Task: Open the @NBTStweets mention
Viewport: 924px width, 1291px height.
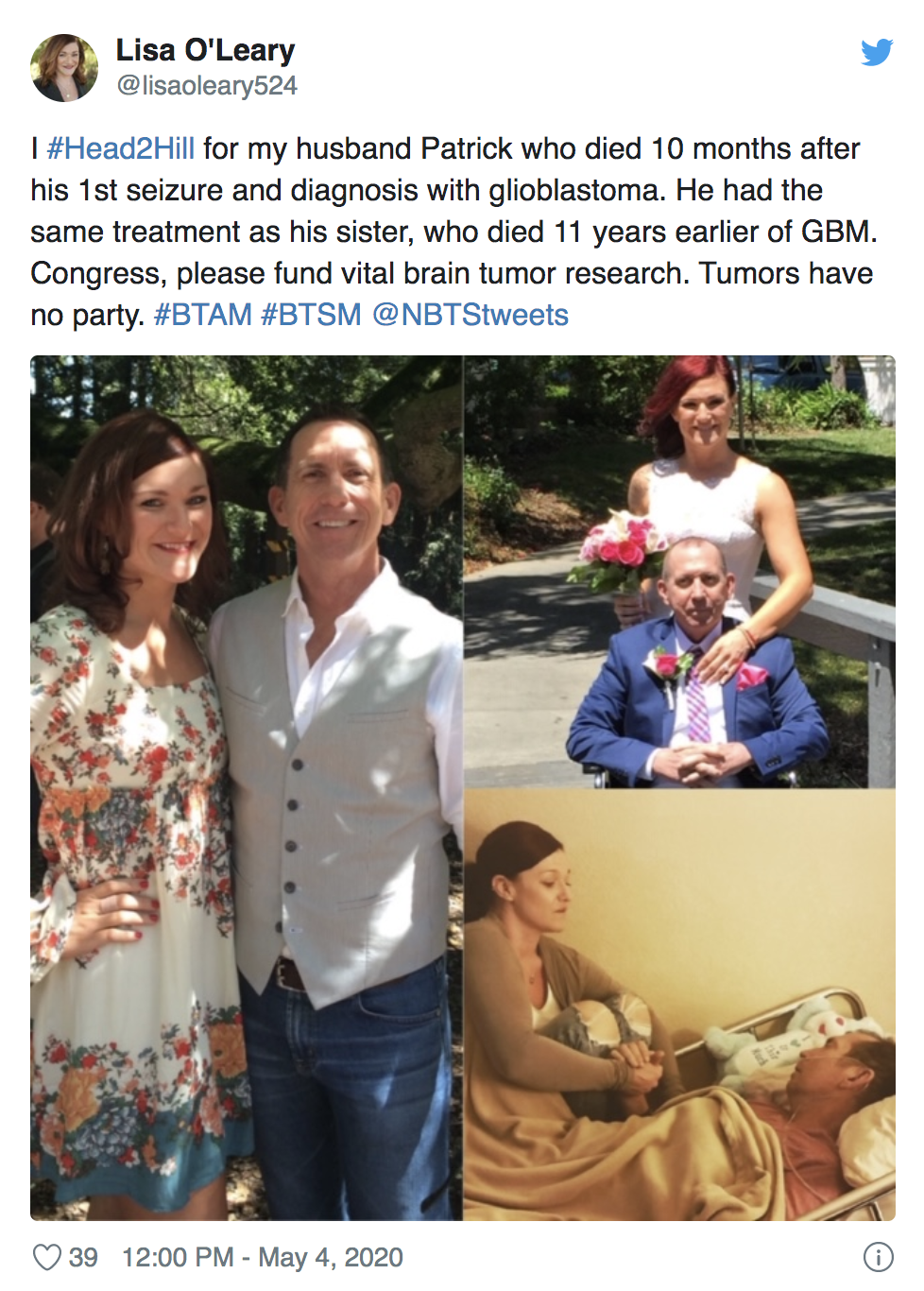Action: pyautogui.click(x=471, y=315)
